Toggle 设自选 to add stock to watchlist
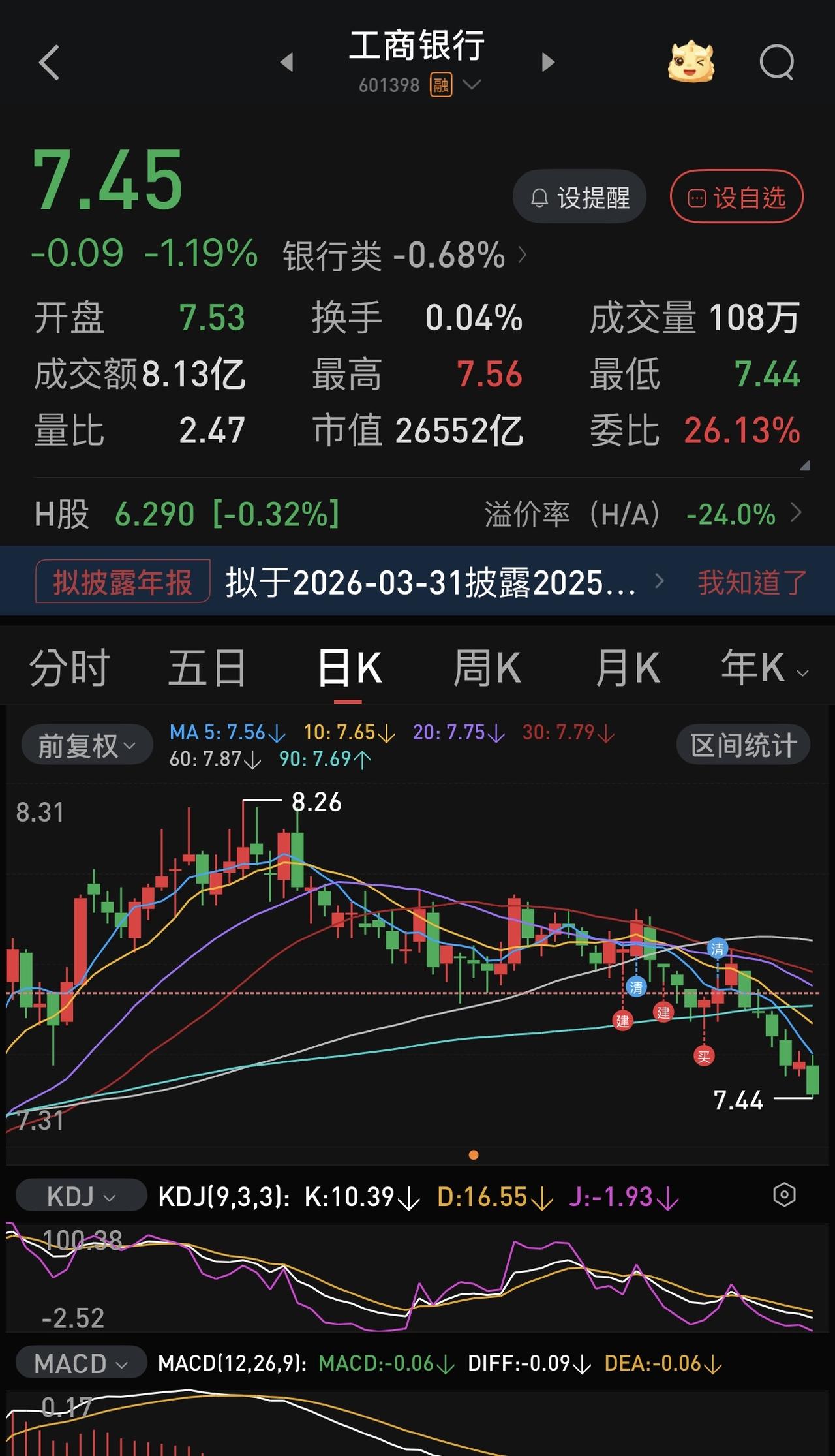 coord(735,196)
